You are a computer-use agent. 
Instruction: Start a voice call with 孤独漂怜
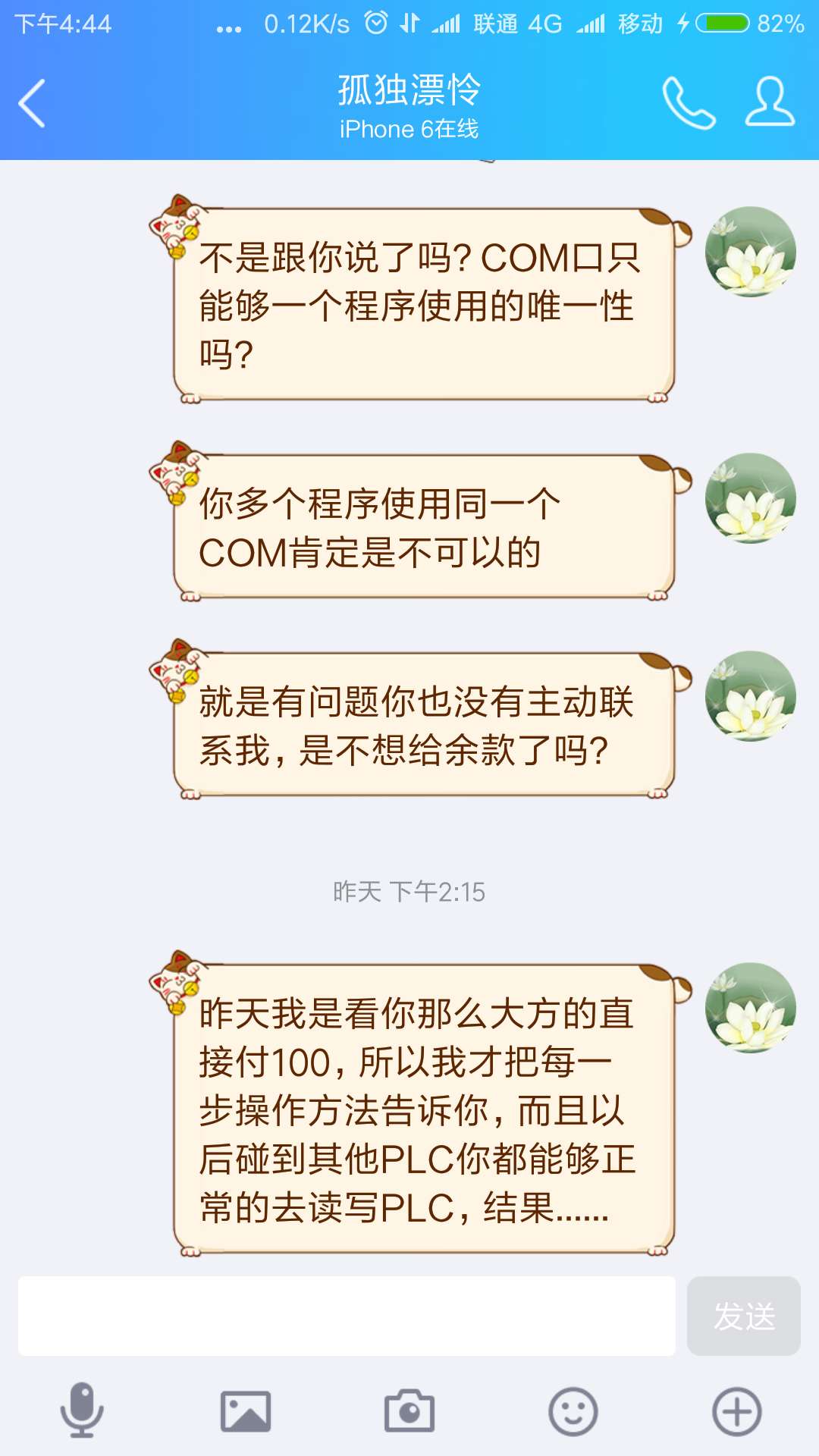(688, 103)
